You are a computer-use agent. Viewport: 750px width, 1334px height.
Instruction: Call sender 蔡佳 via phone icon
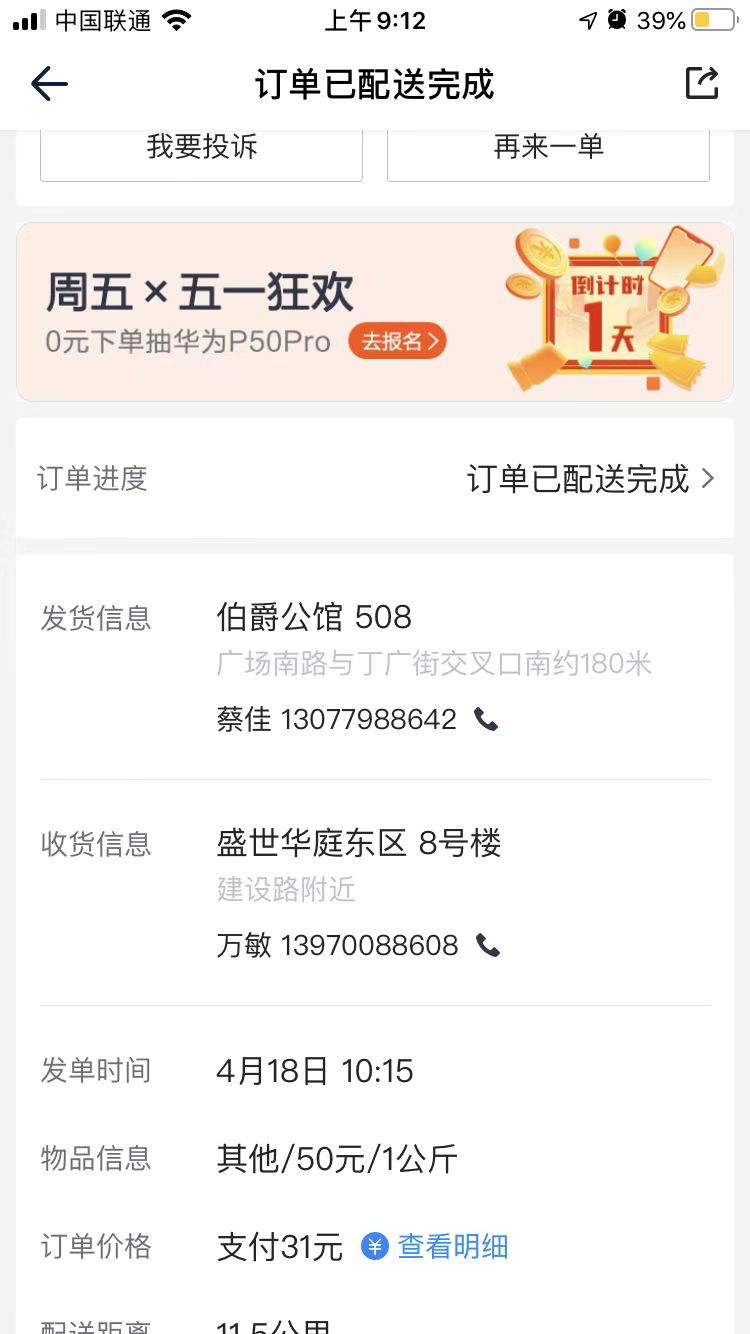click(x=486, y=719)
